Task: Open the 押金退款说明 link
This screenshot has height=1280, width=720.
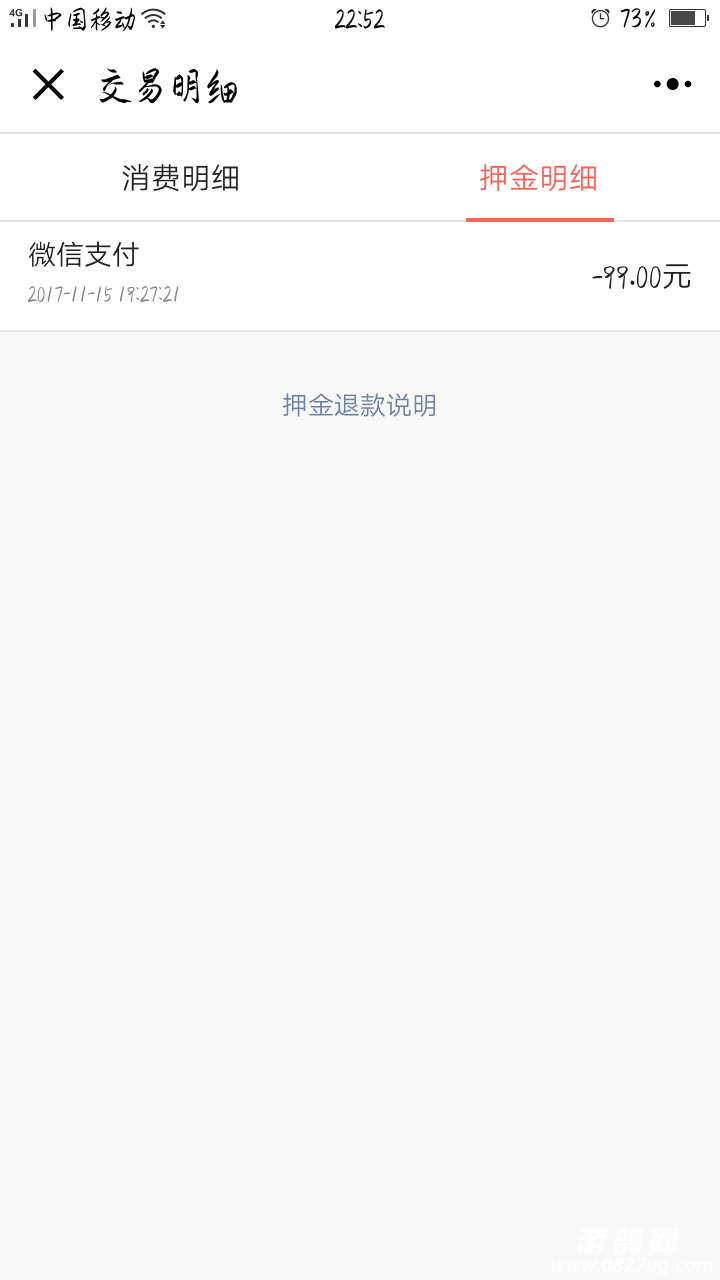Action: (x=360, y=405)
